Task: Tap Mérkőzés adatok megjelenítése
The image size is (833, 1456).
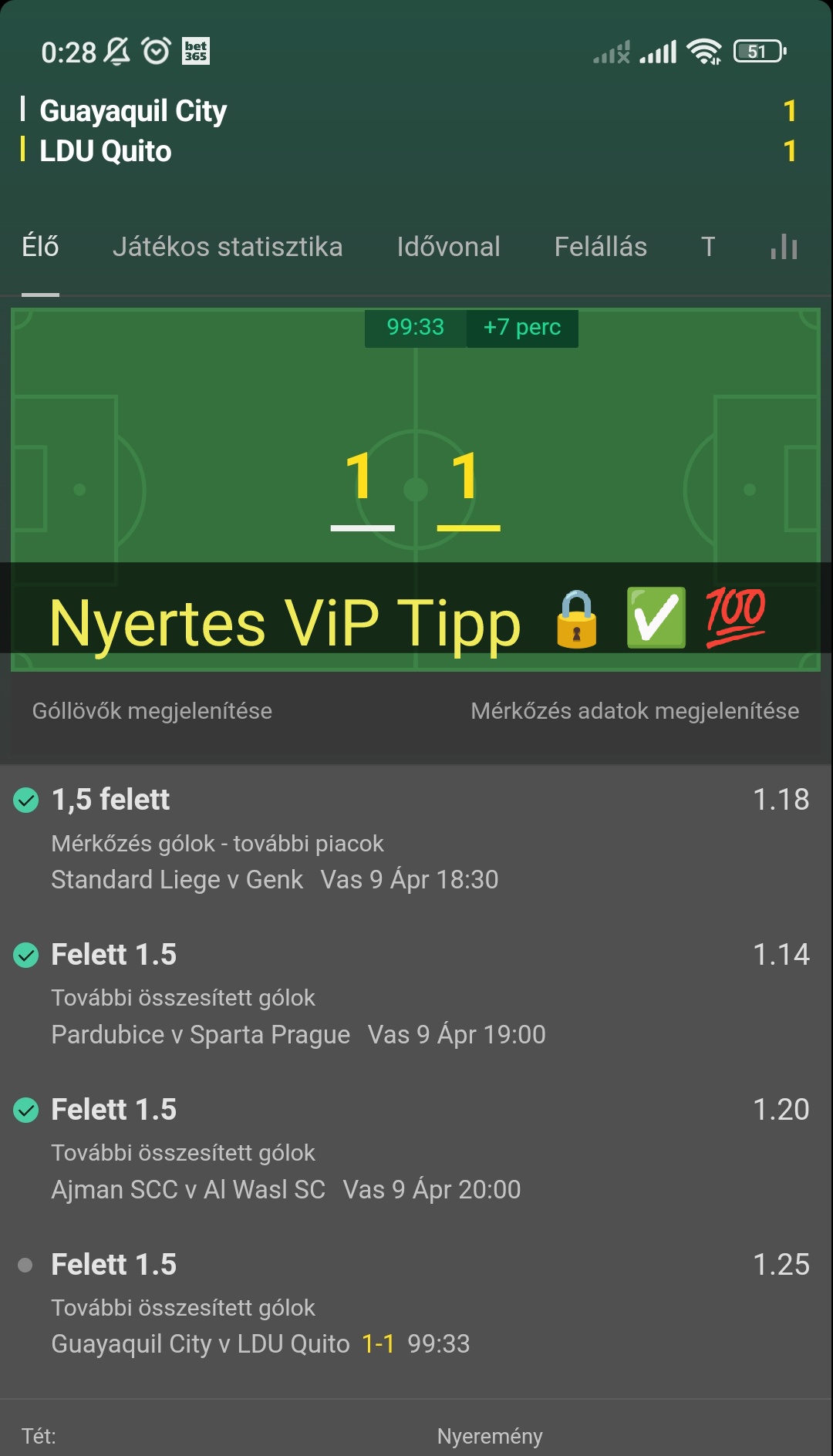Action: point(634,711)
